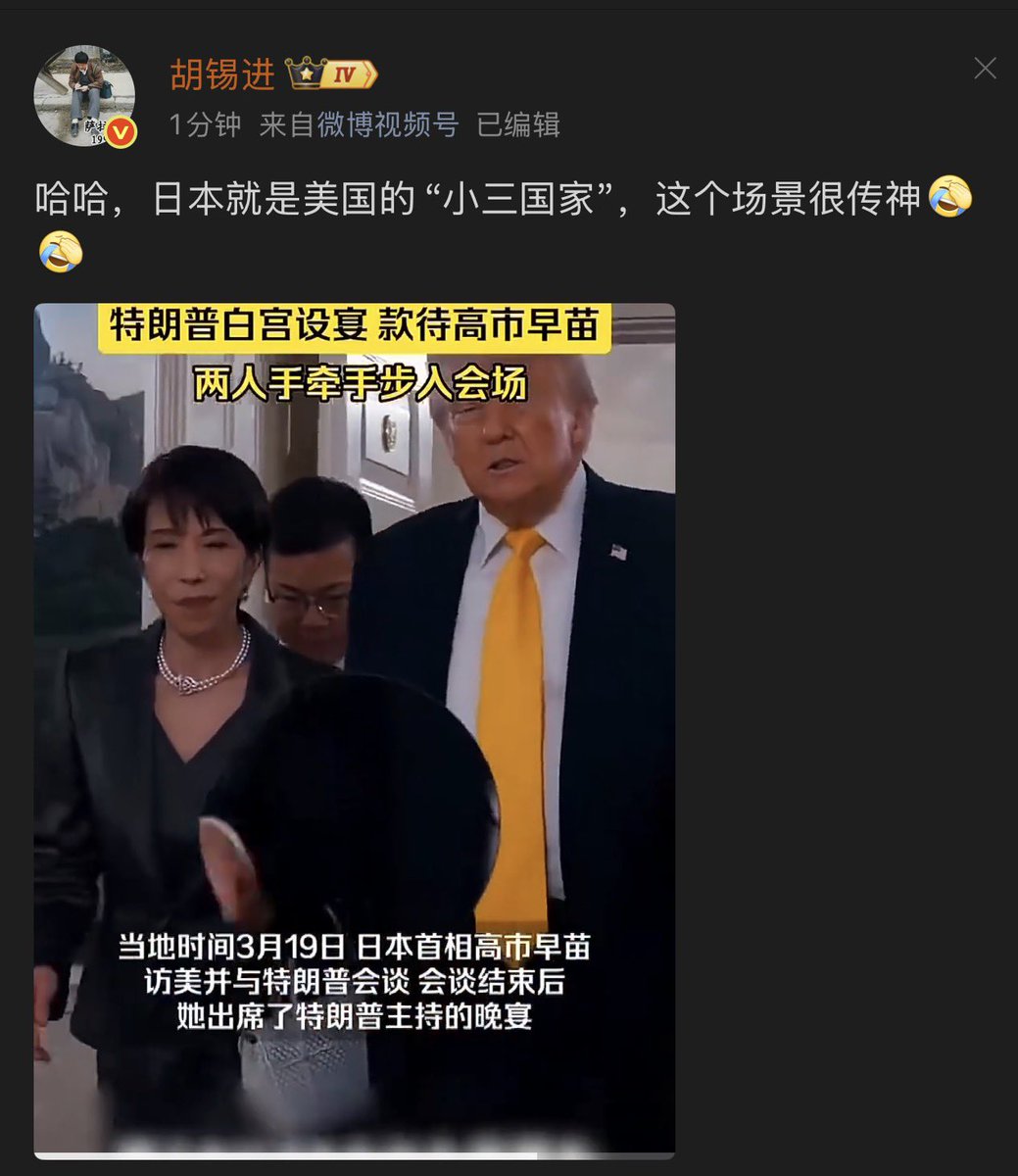
Task: Open the 胡锡进 username link
Action: 222,74
